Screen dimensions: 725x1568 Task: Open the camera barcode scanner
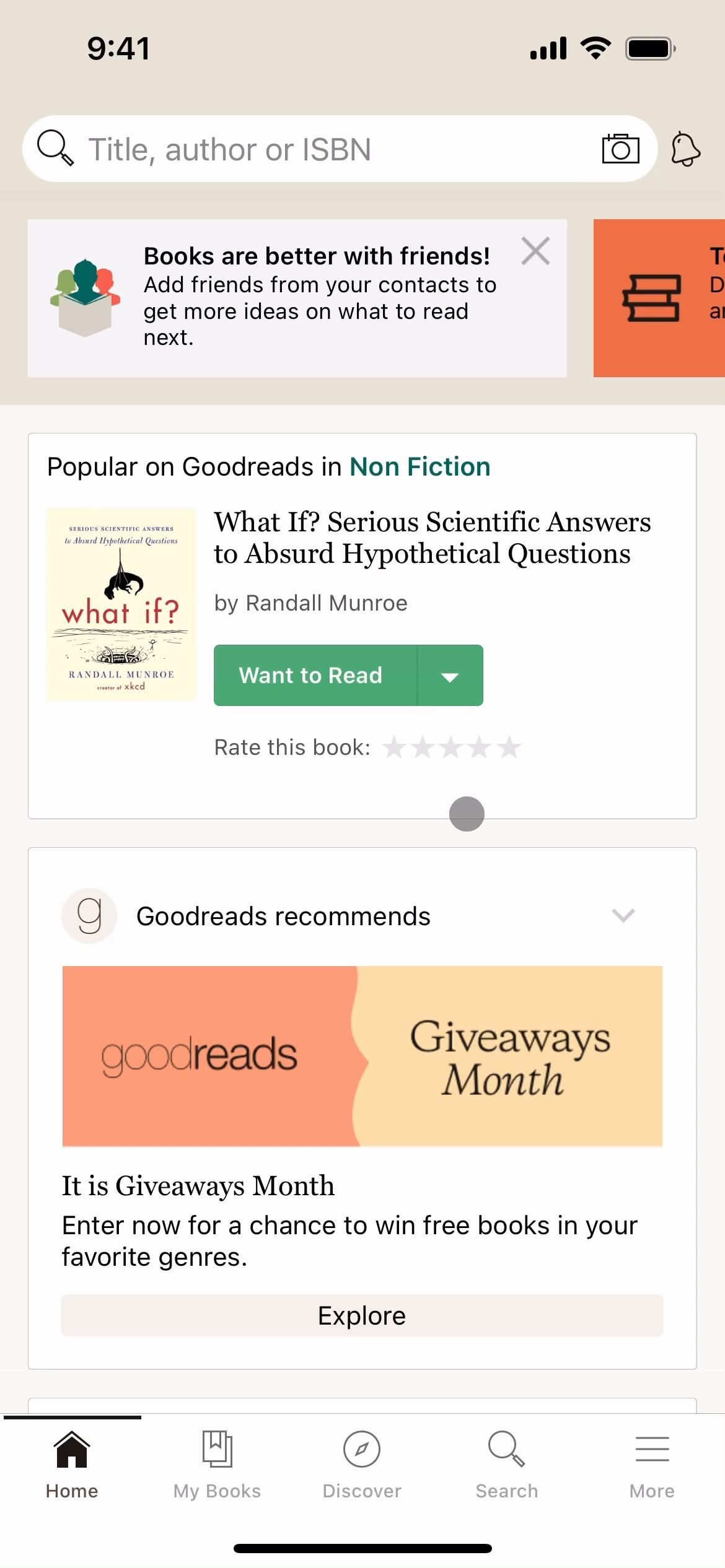click(x=620, y=149)
